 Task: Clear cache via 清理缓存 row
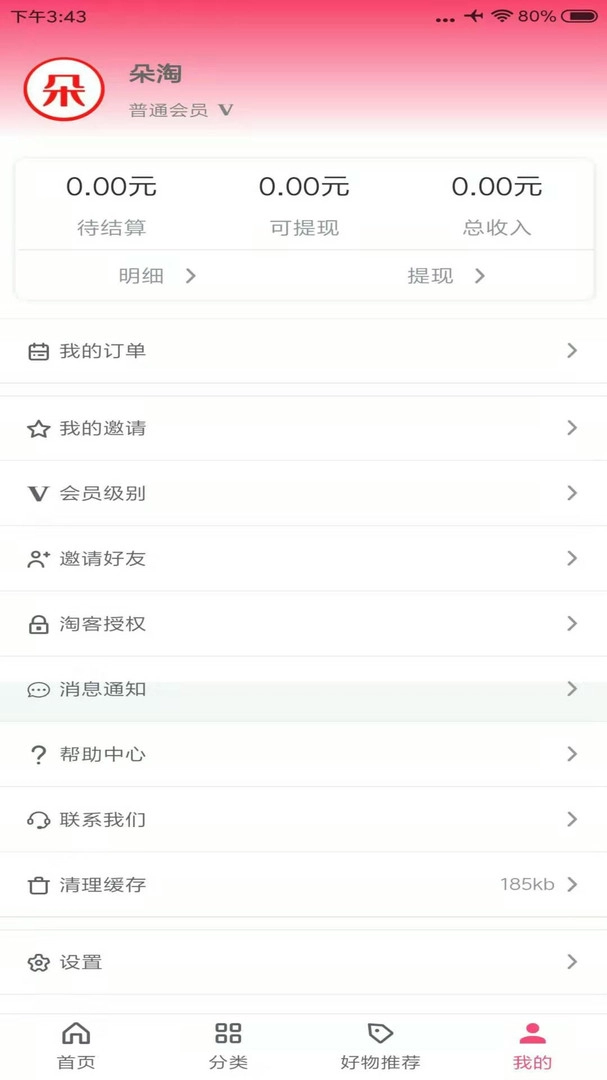click(303, 884)
